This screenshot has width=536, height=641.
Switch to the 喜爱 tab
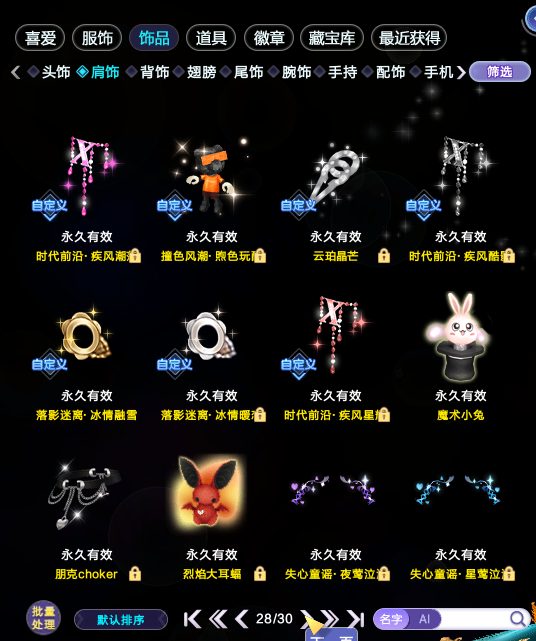click(40, 38)
